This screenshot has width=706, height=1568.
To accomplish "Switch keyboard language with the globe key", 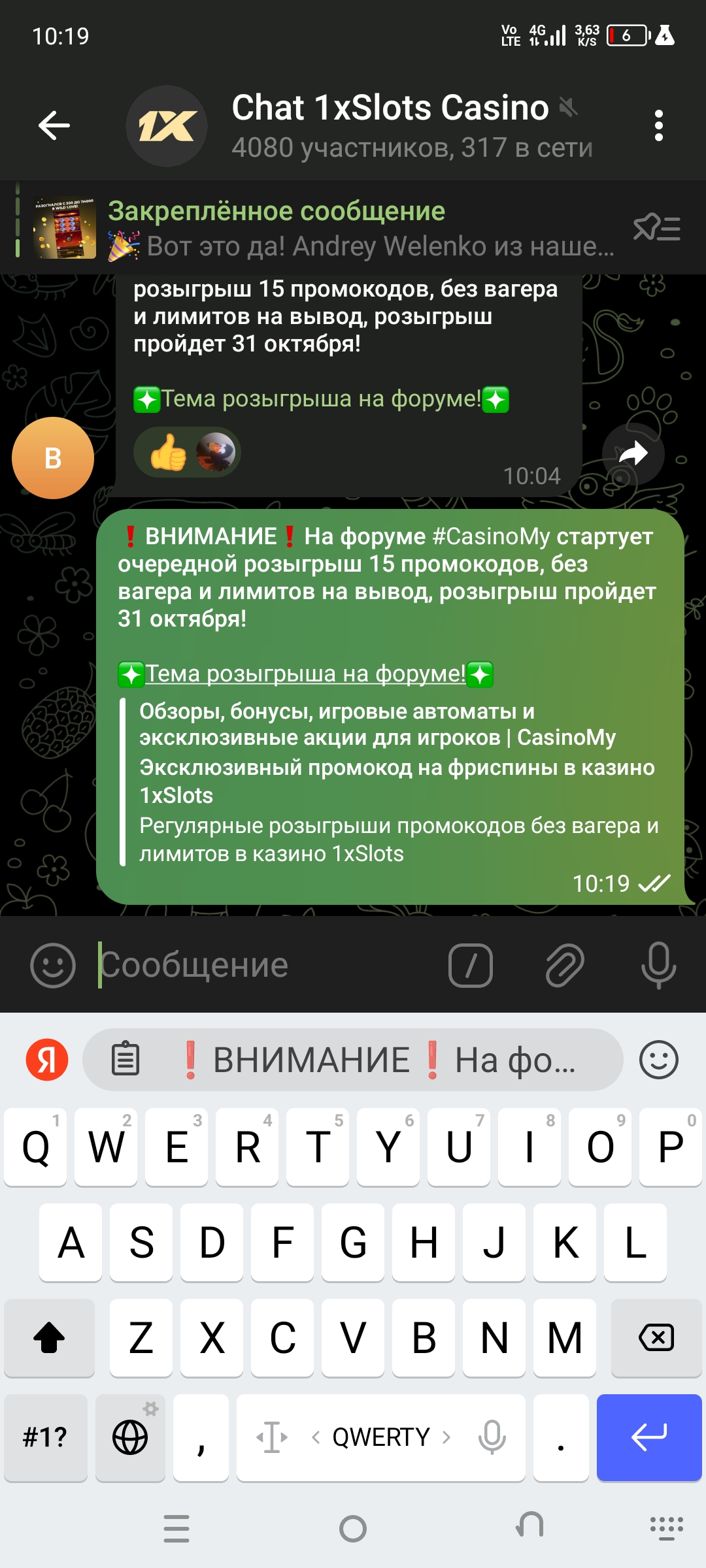I will pyautogui.click(x=130, y=1437).
